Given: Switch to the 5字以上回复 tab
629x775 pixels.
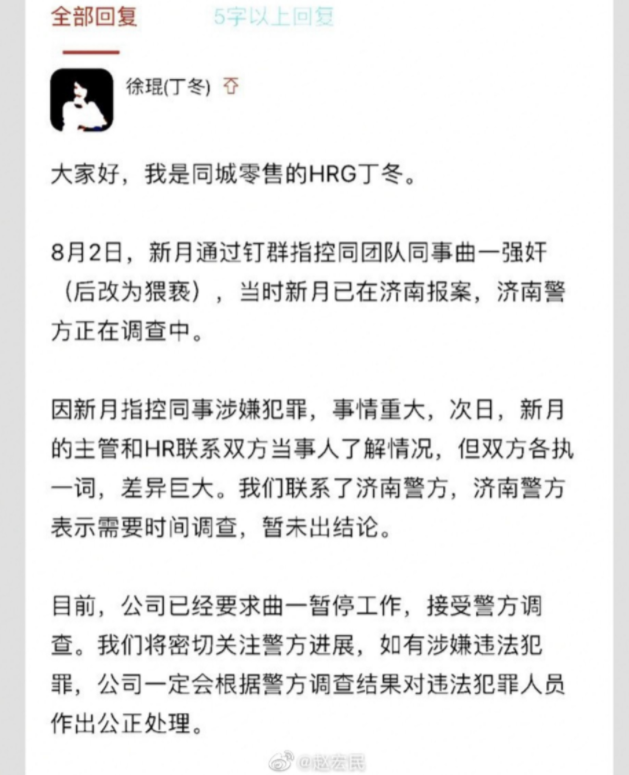Looking at the screenshot, I should point(273,17).
